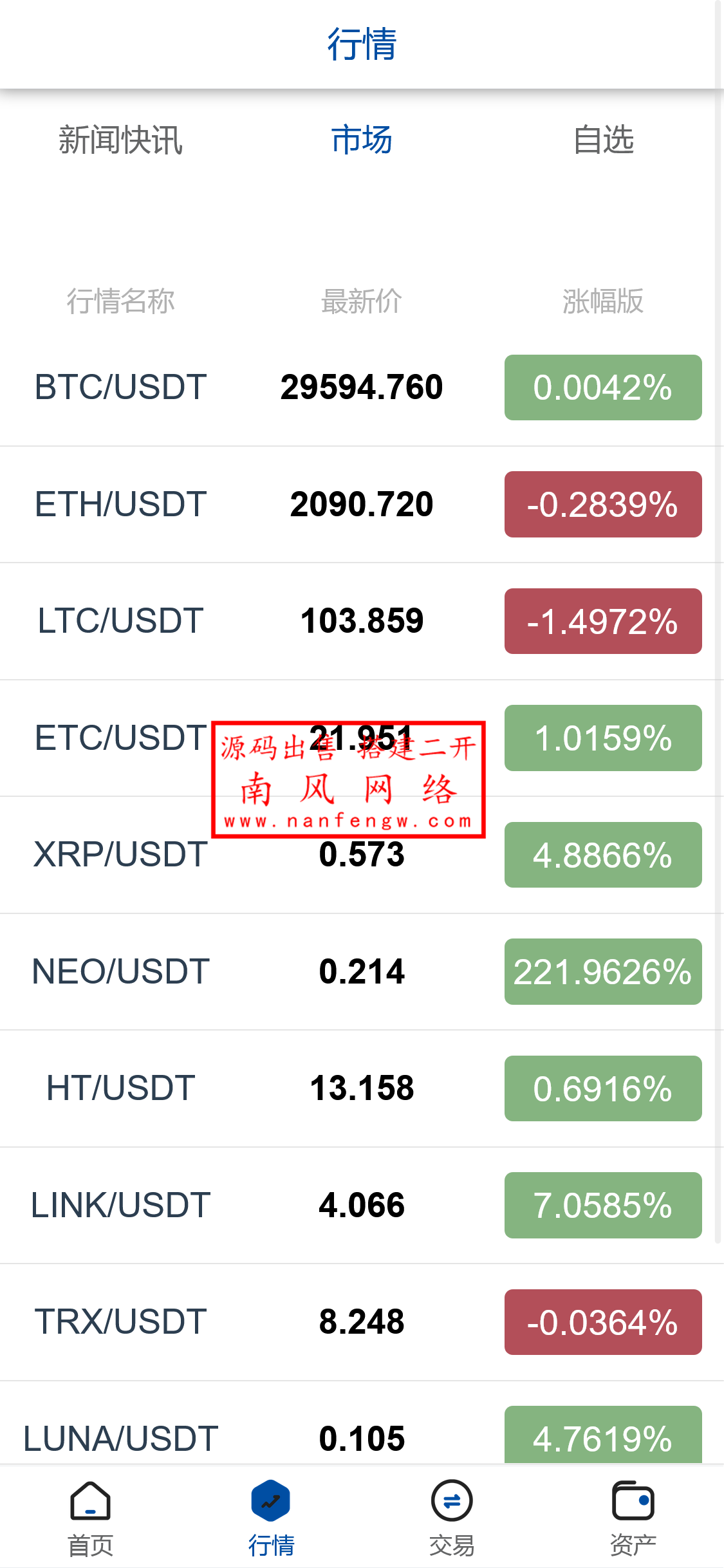The height and width of the screenshot is (1568, 724).
Task: Switch to the 新闻快讯 tab
Action: click(x=120, y=140)
